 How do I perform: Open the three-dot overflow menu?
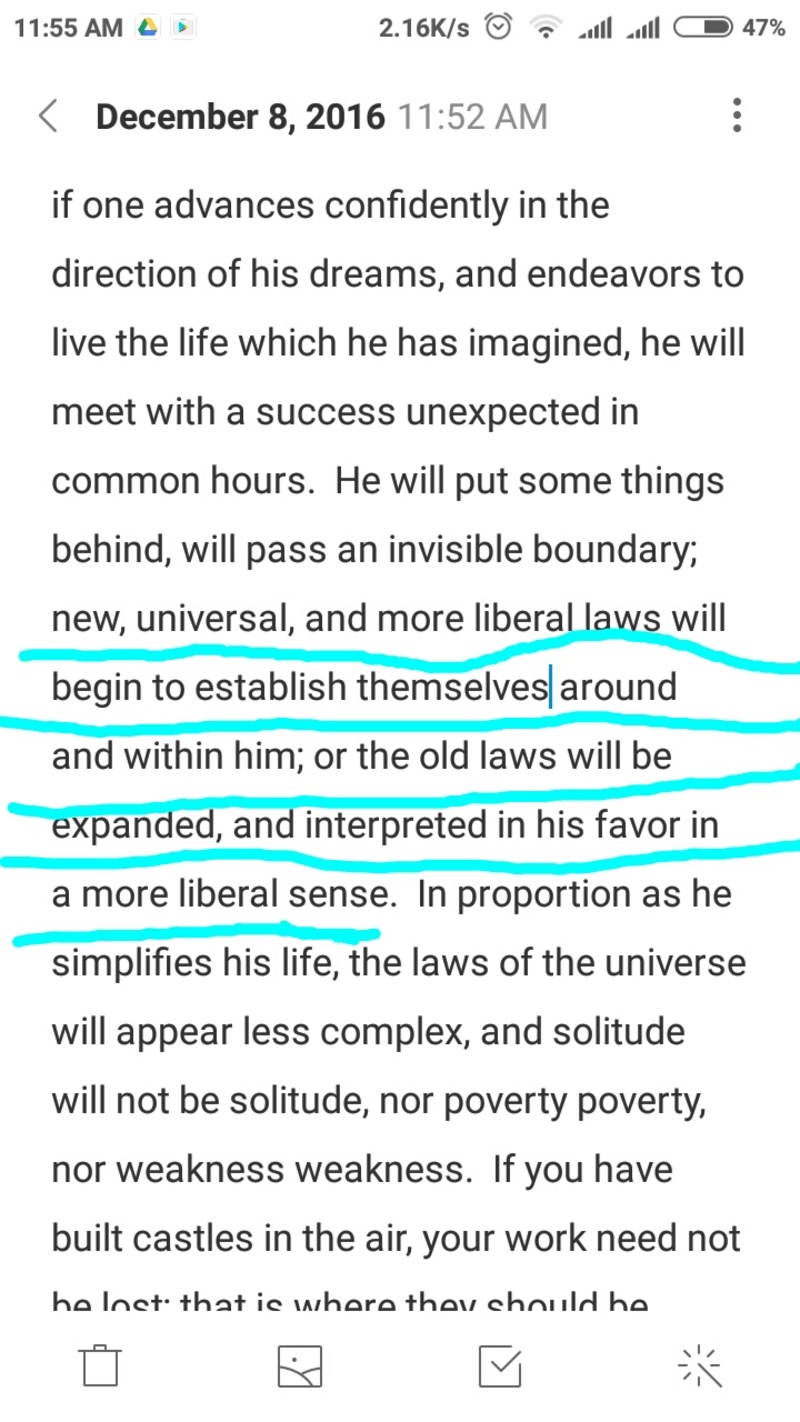coord(737,117)
